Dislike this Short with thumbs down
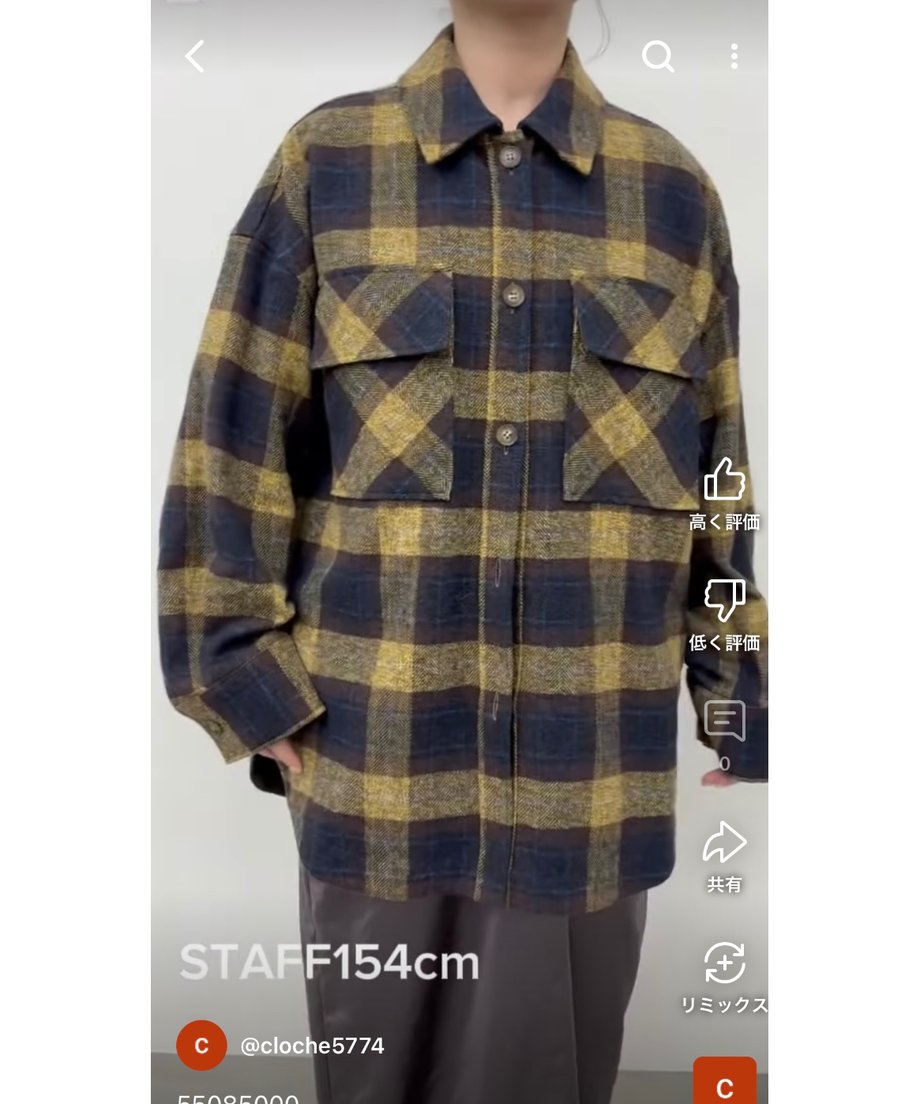920x1104 pixels. click(724, 601)
